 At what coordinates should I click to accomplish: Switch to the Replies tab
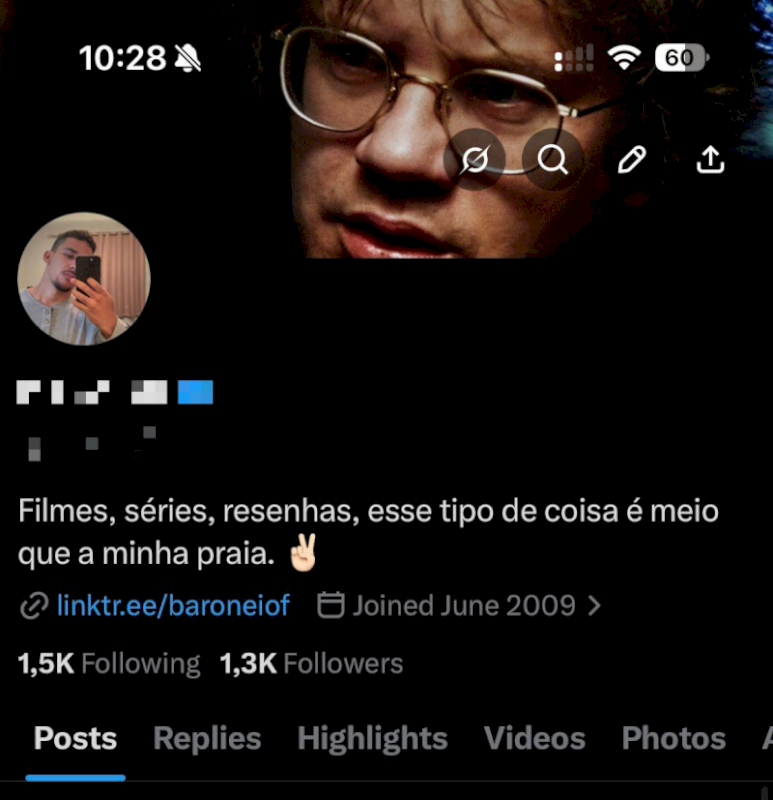pos(206,739)
